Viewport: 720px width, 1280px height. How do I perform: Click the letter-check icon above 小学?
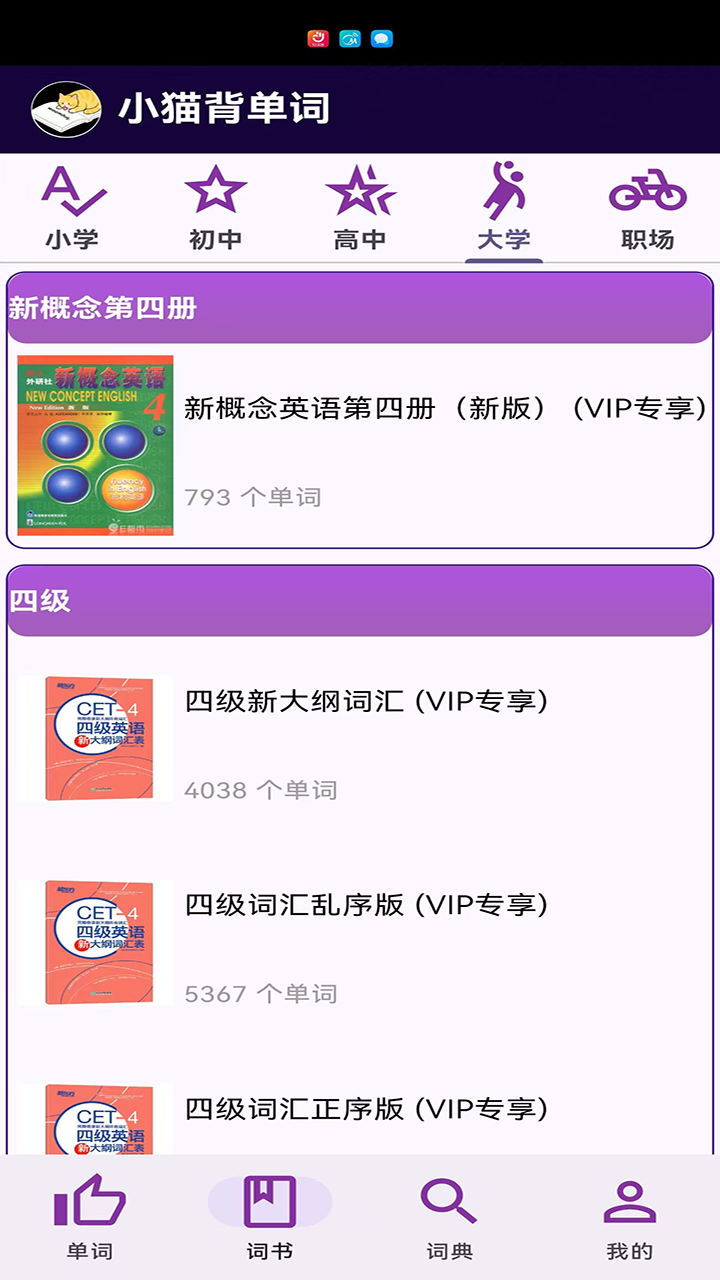click(72, 192)
